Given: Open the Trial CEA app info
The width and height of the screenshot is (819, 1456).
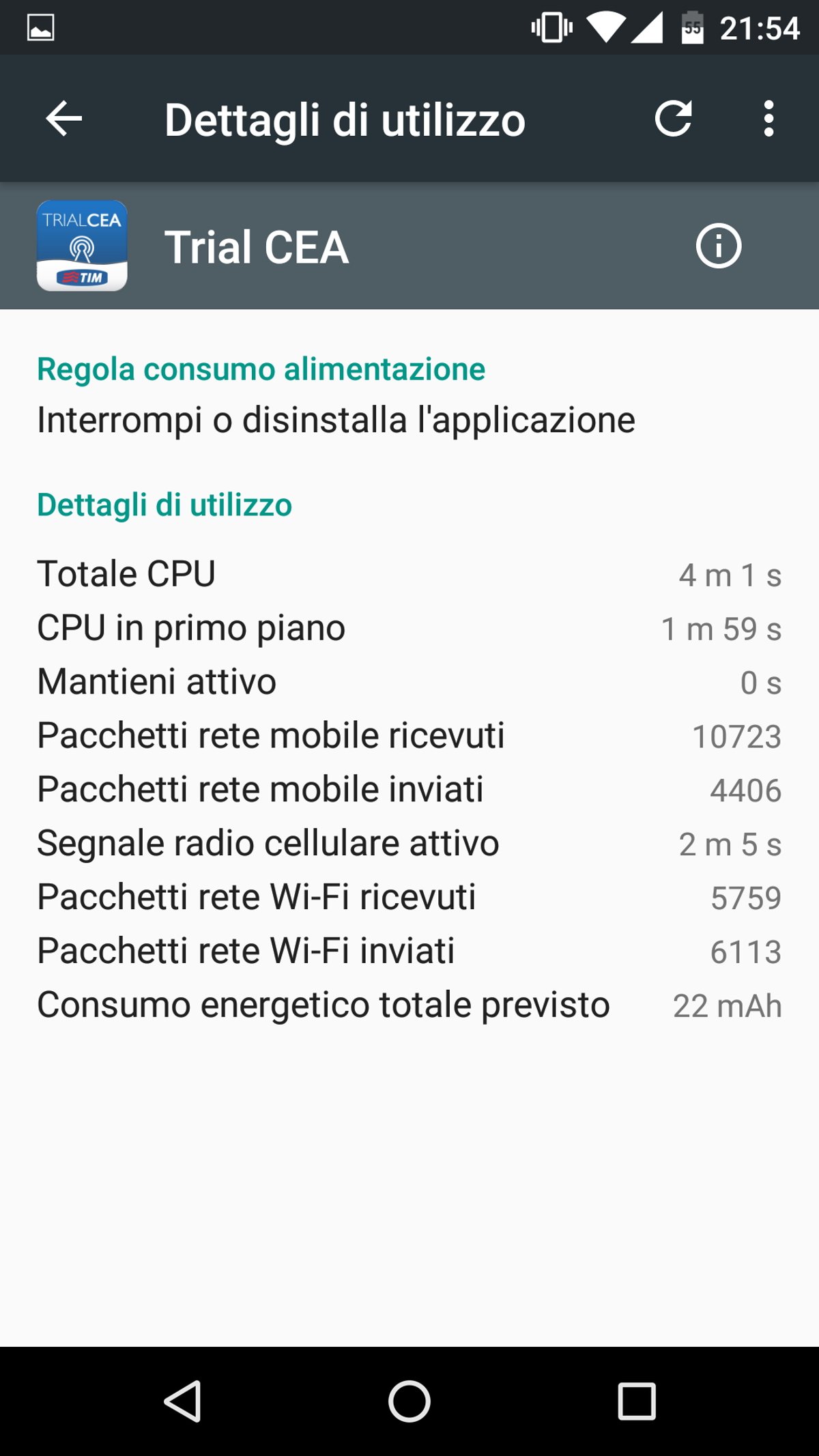Looking at the screenshot, I should tap(718, 246).
